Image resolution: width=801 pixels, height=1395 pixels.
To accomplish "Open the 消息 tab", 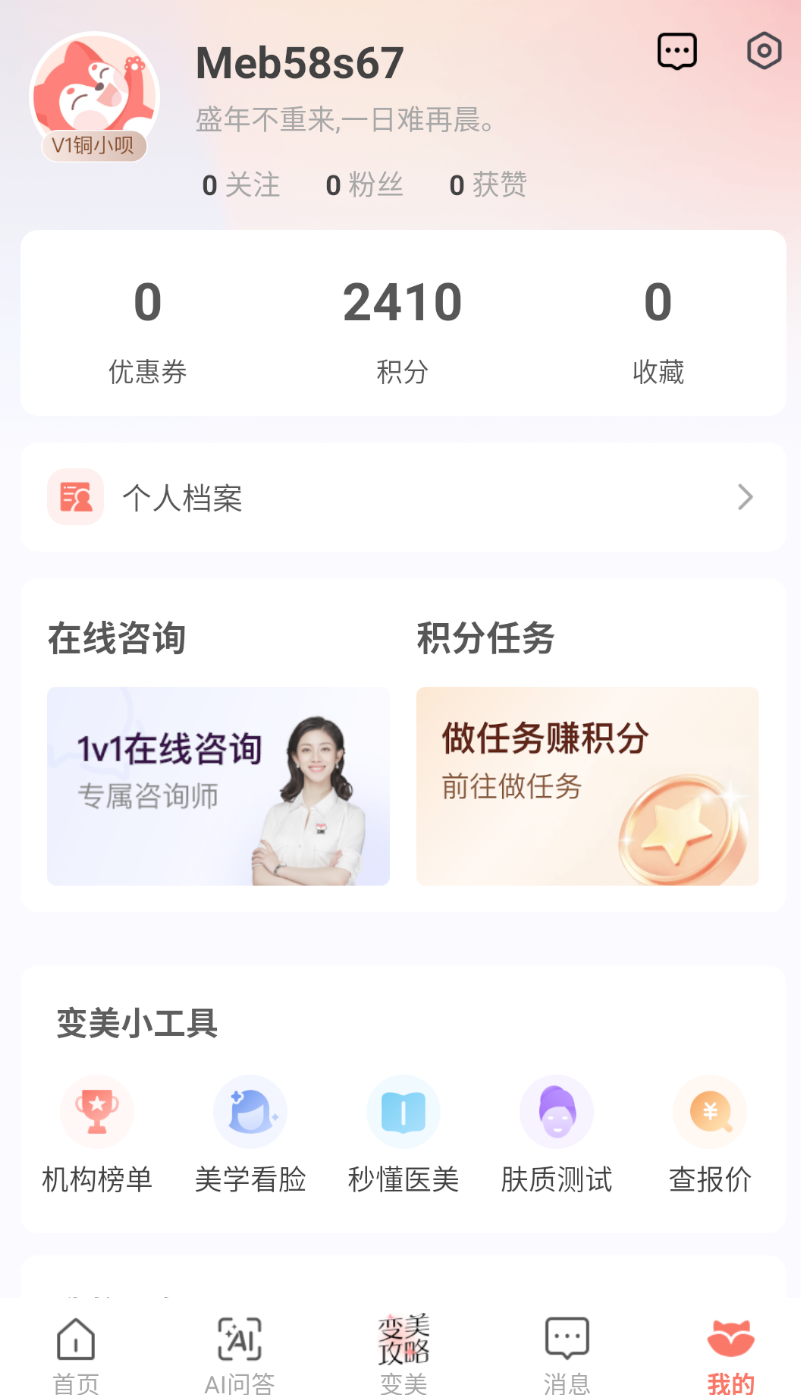I will (567, 1355).
